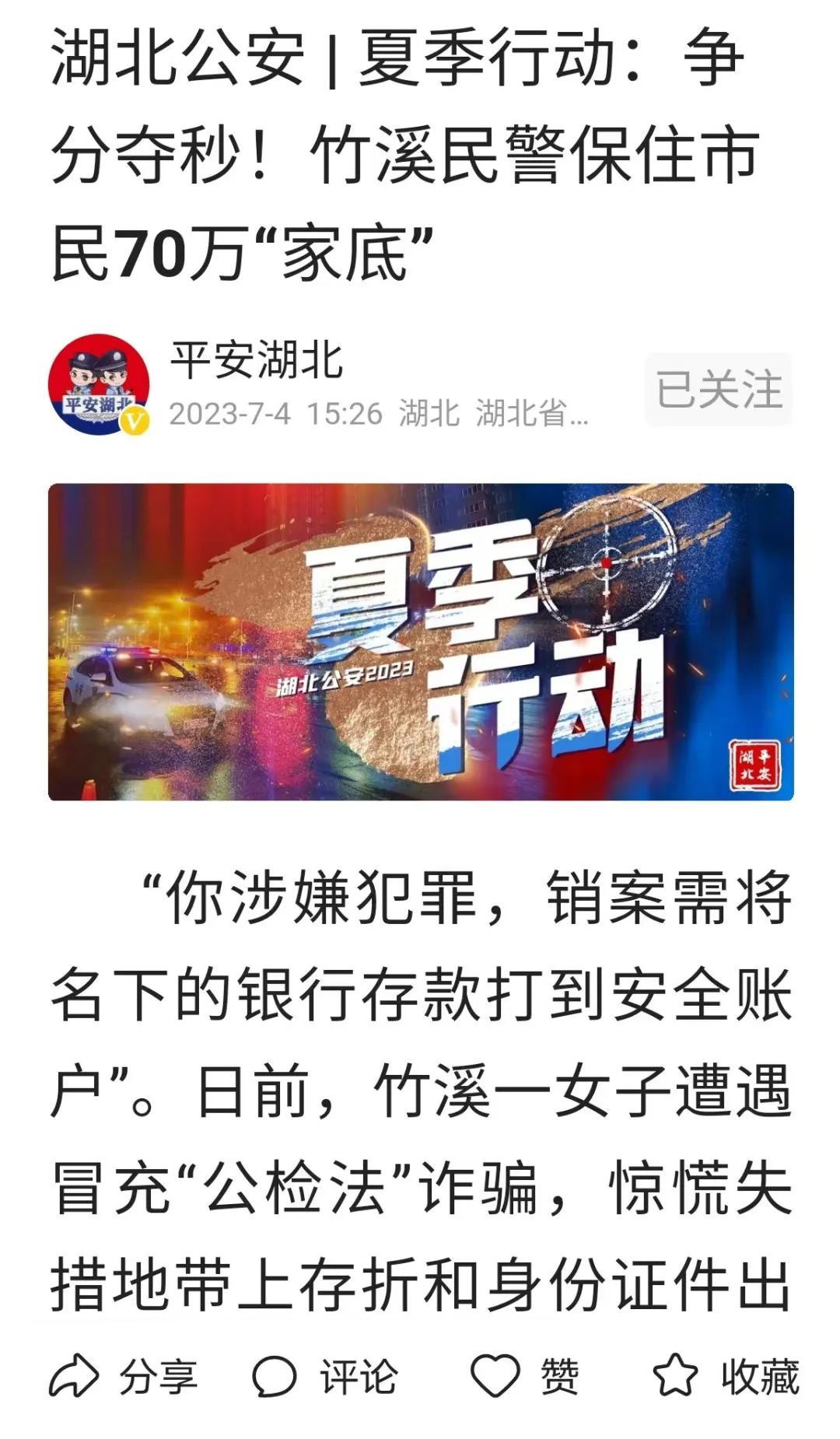Screen dimensions: 840x1439
Task: Open the 平安湖北 account avatar
Action: click(99, 384)
